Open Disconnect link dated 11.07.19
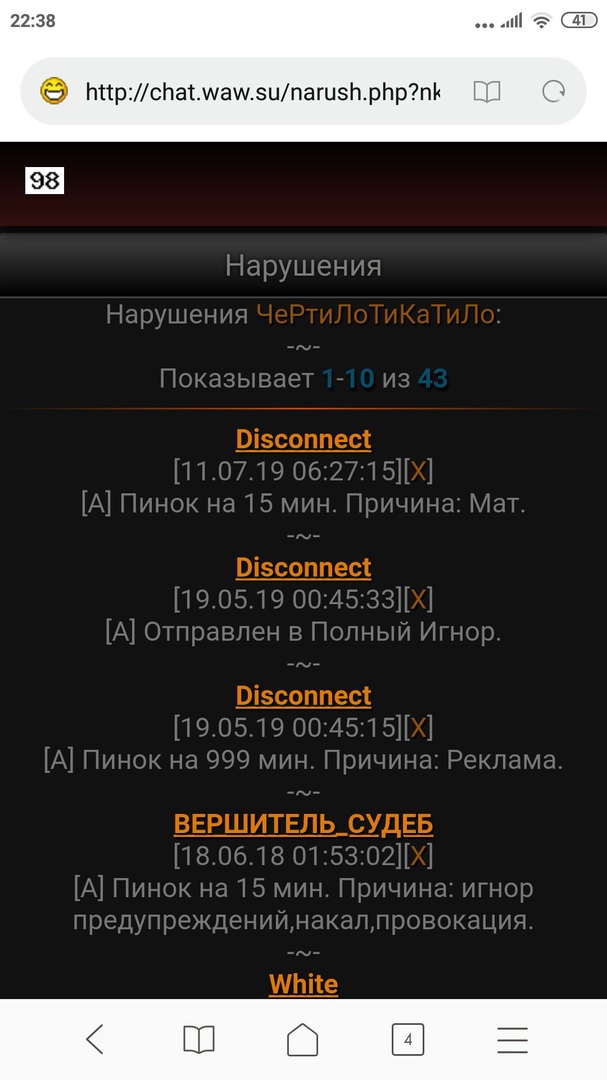Viewport: 607px width, 1080px height. tap(303, 439)
